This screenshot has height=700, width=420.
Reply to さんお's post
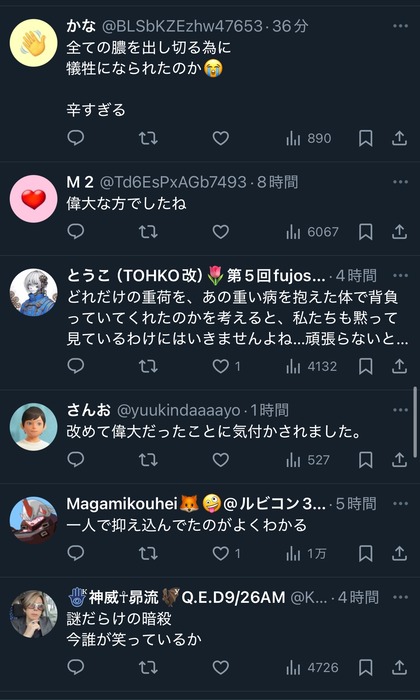pos(75,460)
